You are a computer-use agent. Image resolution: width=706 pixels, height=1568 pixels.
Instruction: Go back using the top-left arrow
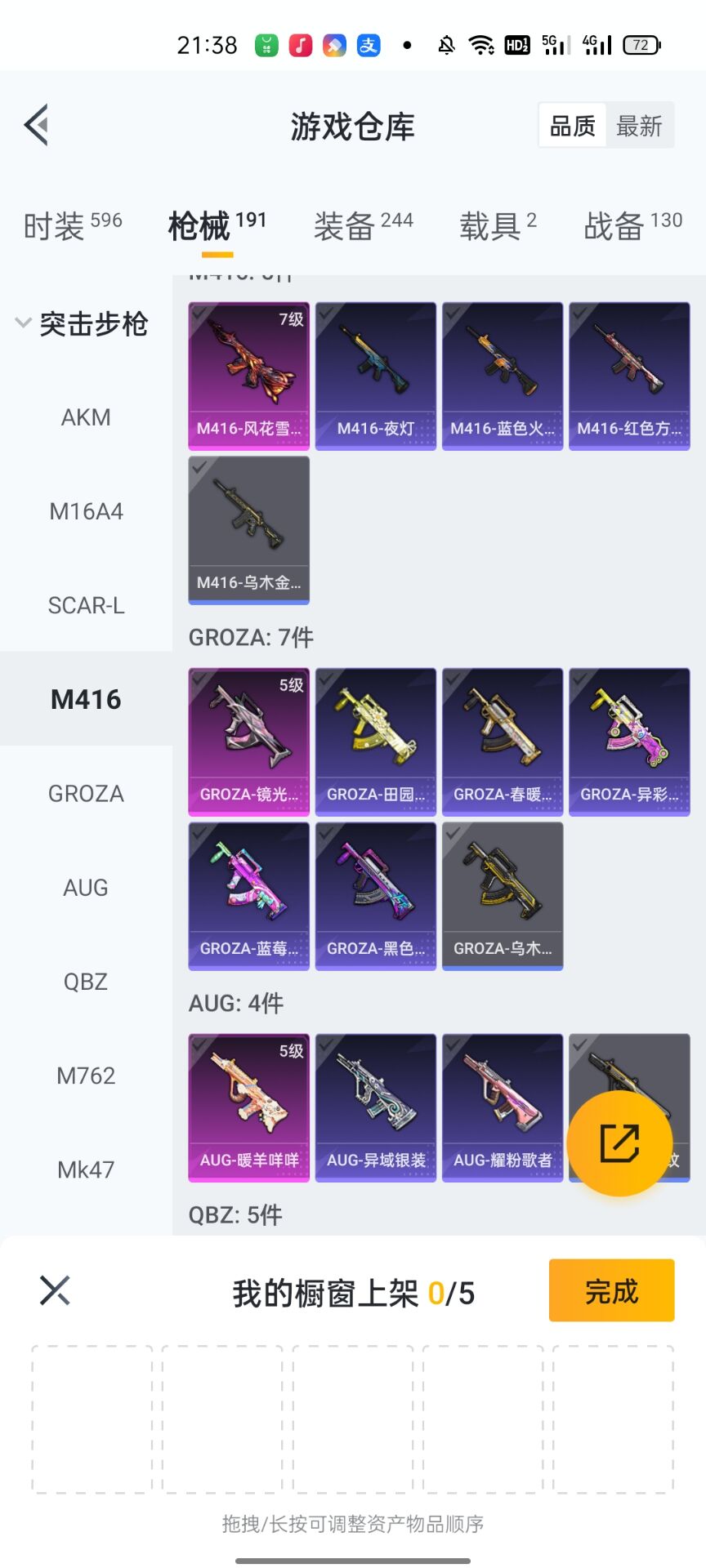click(36, 125)
